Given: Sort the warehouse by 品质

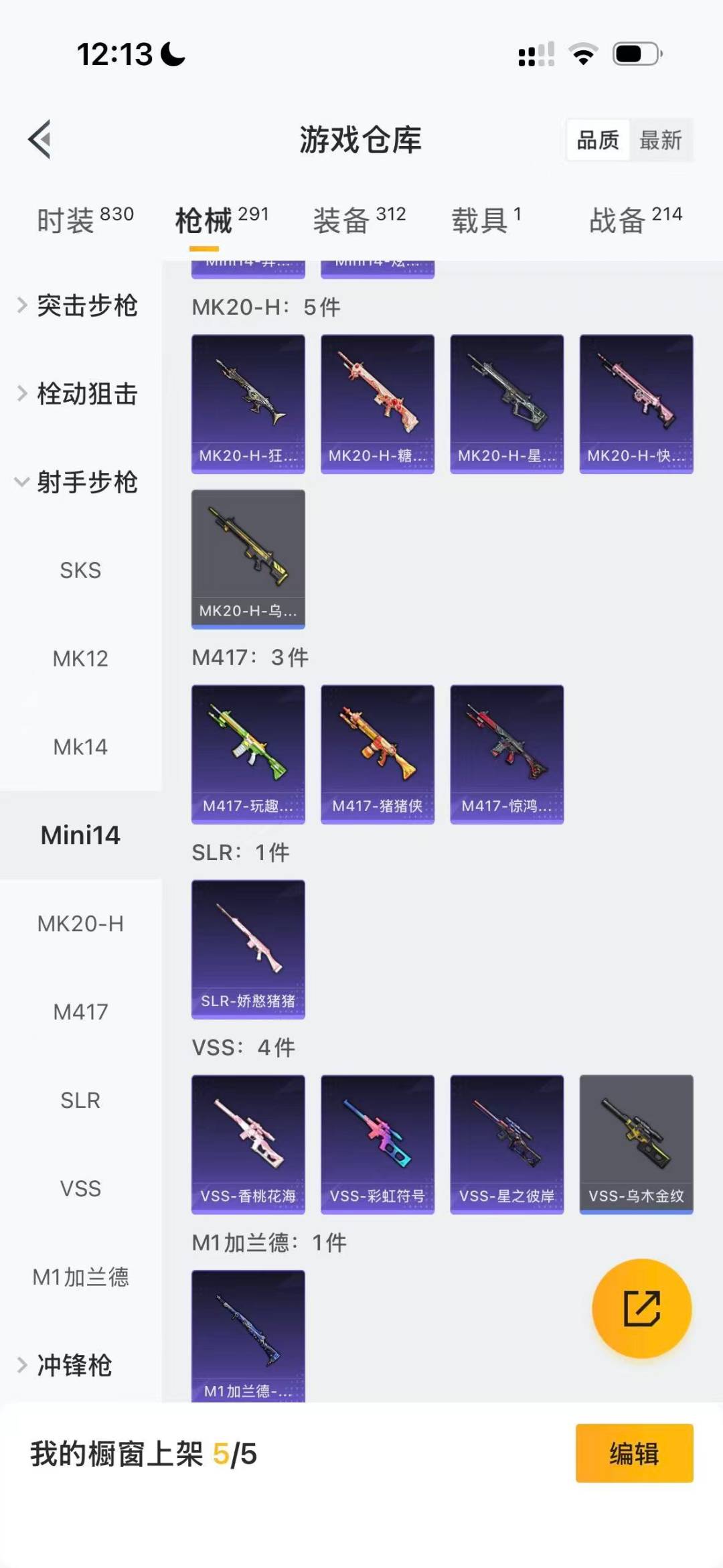Looking at the screenshot, I should (x=598, y=140).
